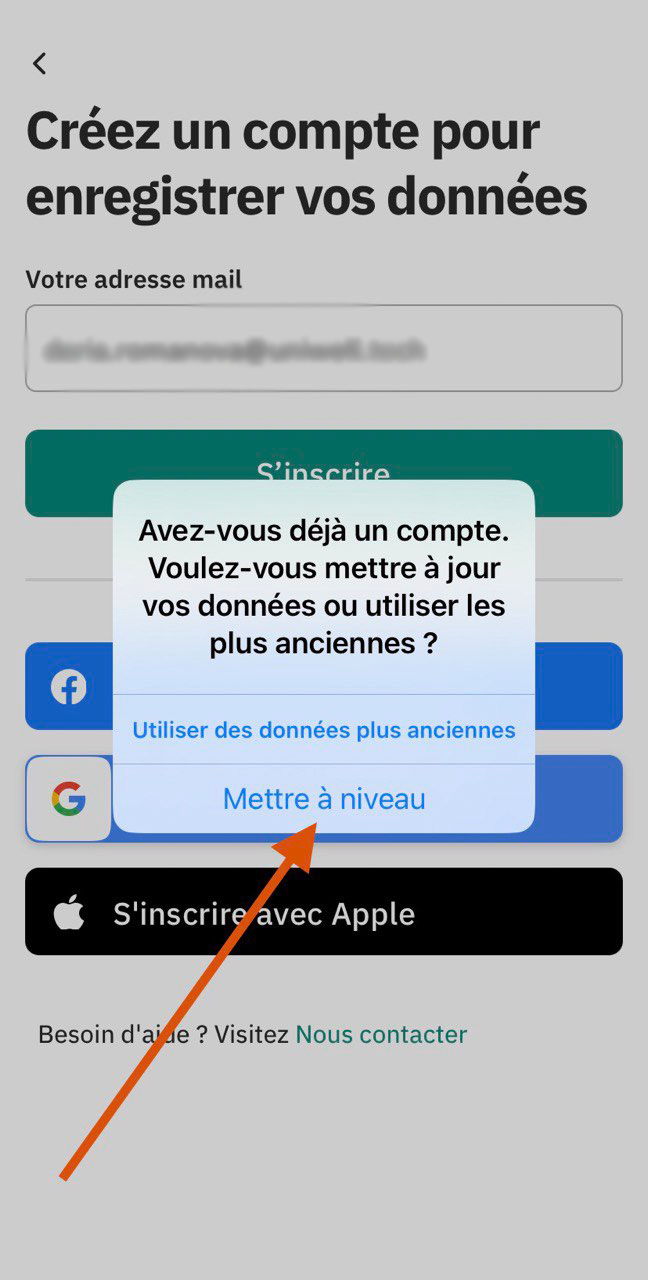Focus the Votre adresse mail field

point(323,349)
